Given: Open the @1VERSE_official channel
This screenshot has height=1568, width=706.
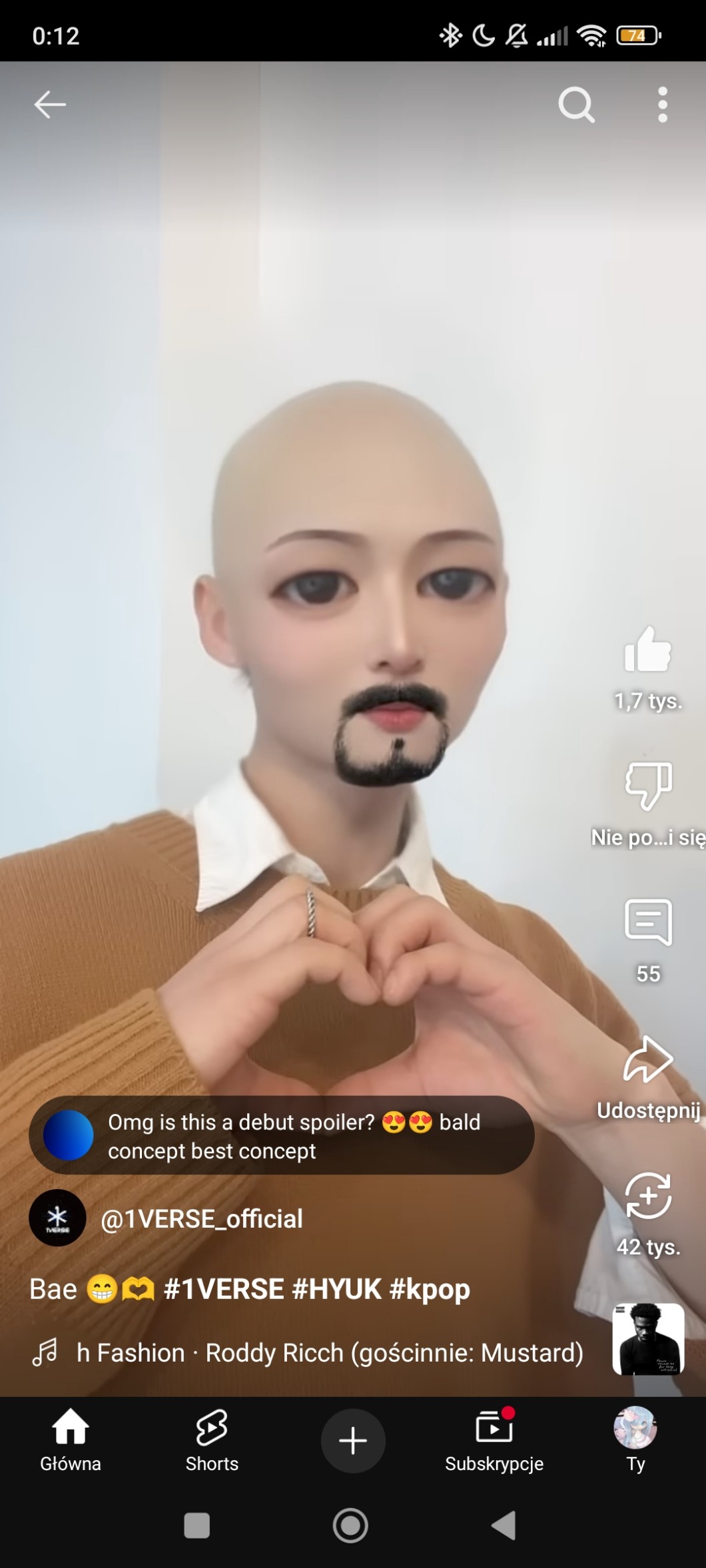Looking at the screenshot, I should pos(201,1218).
